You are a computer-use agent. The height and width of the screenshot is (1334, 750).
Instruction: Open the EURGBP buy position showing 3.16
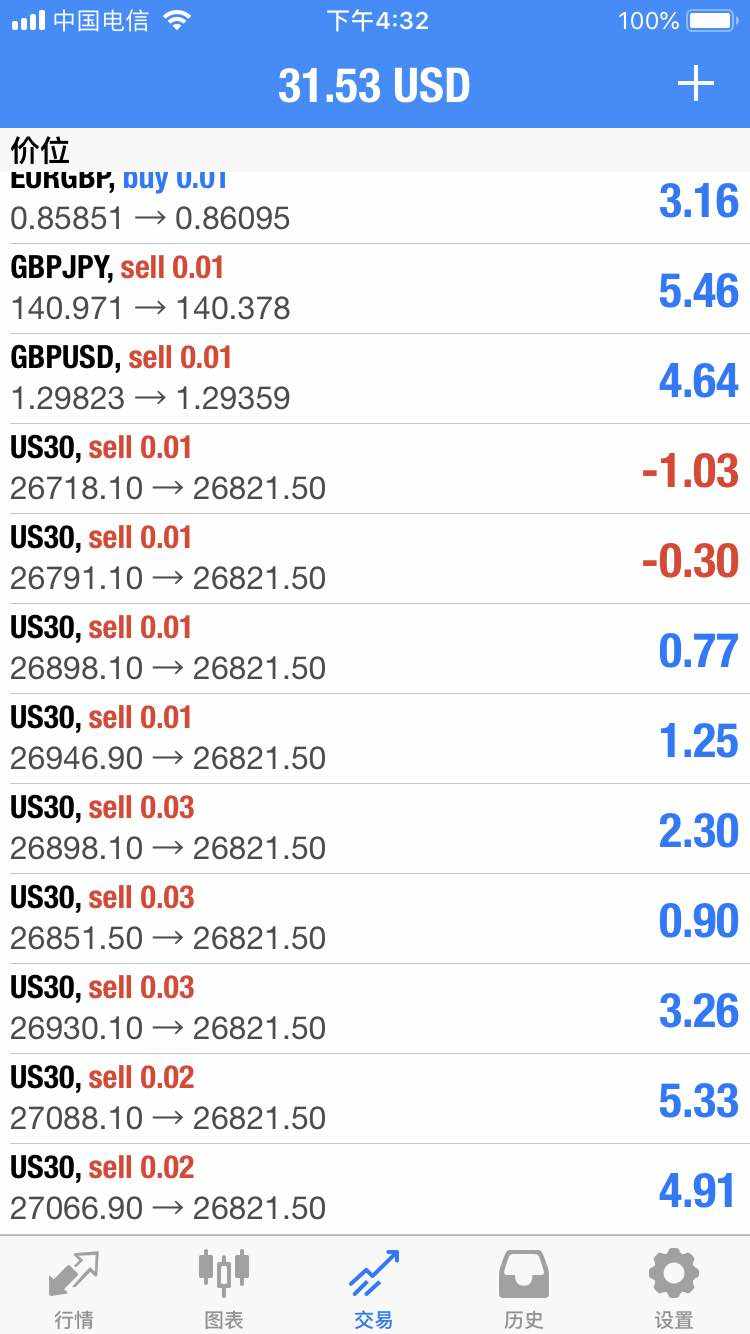375,208
